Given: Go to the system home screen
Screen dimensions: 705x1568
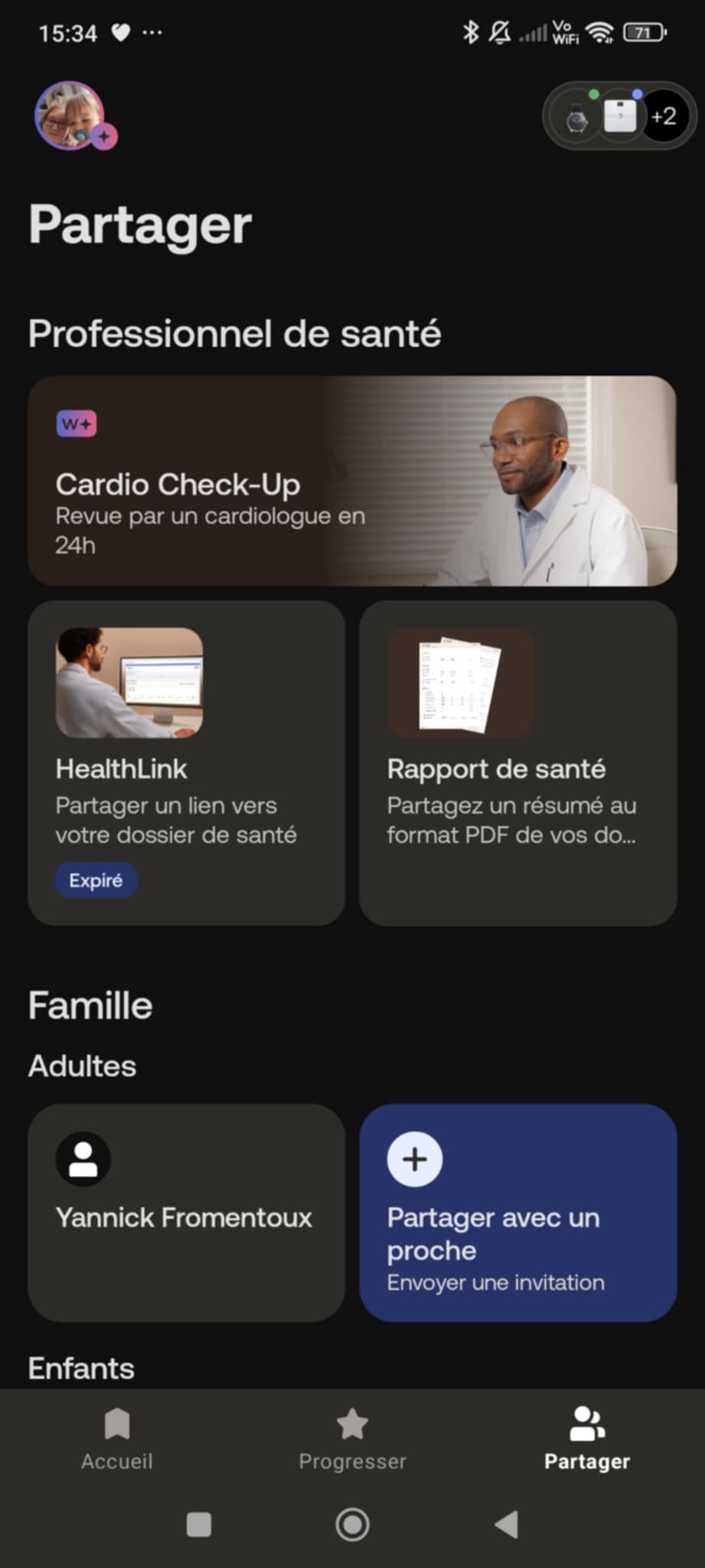Looking at the screenshot, I should (352, 1524).
